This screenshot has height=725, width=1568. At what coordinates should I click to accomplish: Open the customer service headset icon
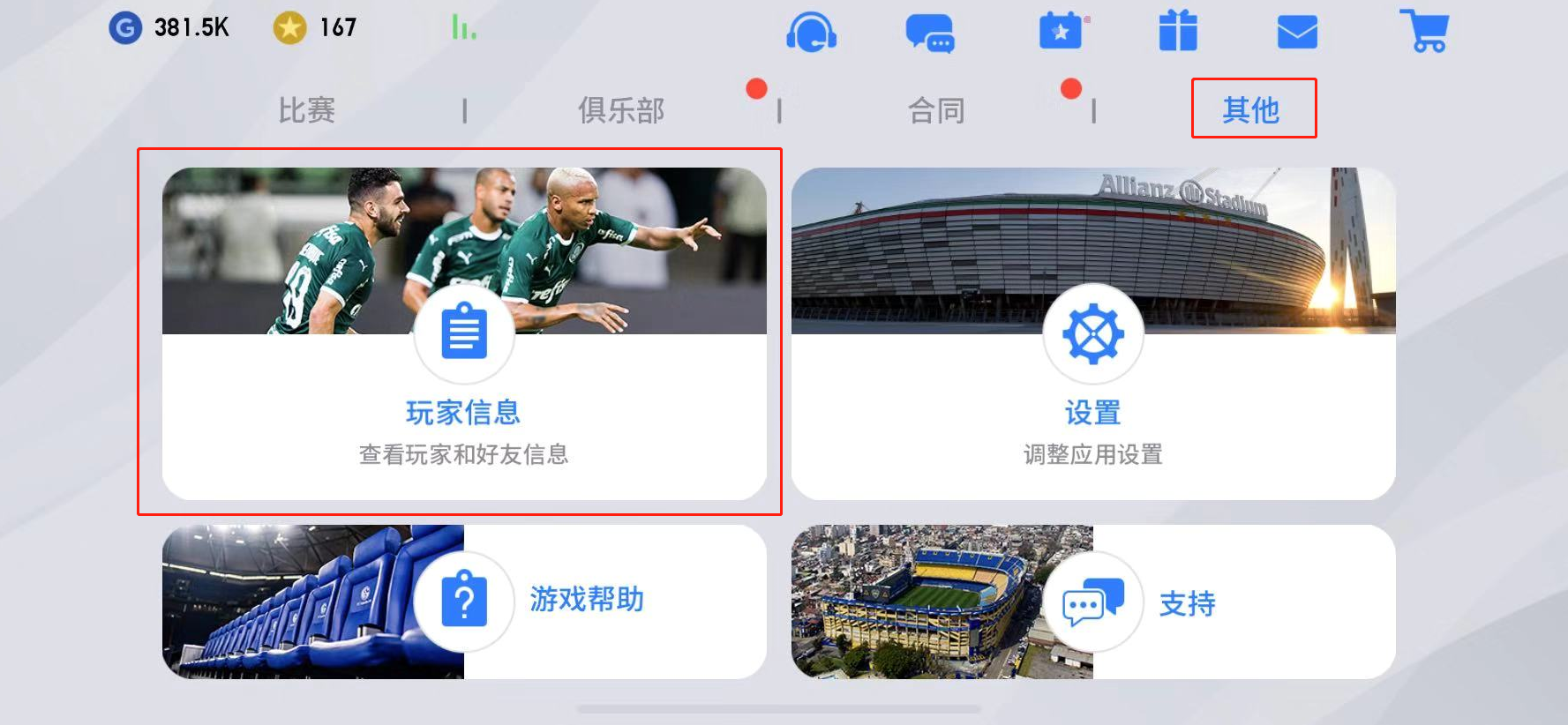(811, 33)
